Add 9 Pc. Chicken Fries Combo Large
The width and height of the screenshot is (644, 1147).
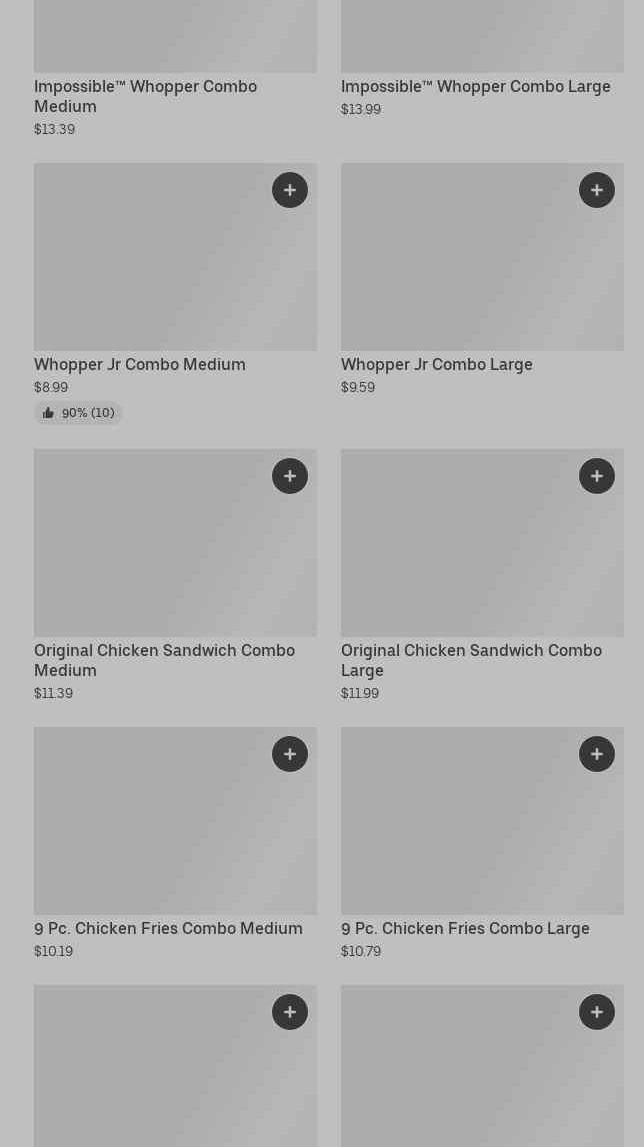point(597,754)
